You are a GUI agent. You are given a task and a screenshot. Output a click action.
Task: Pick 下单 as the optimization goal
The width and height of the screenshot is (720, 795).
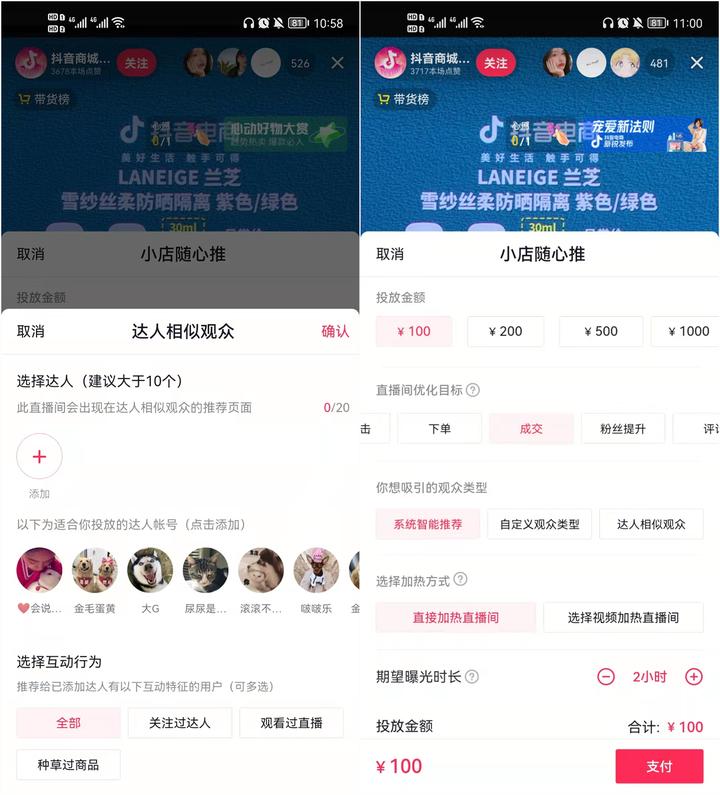click(439, 428)
